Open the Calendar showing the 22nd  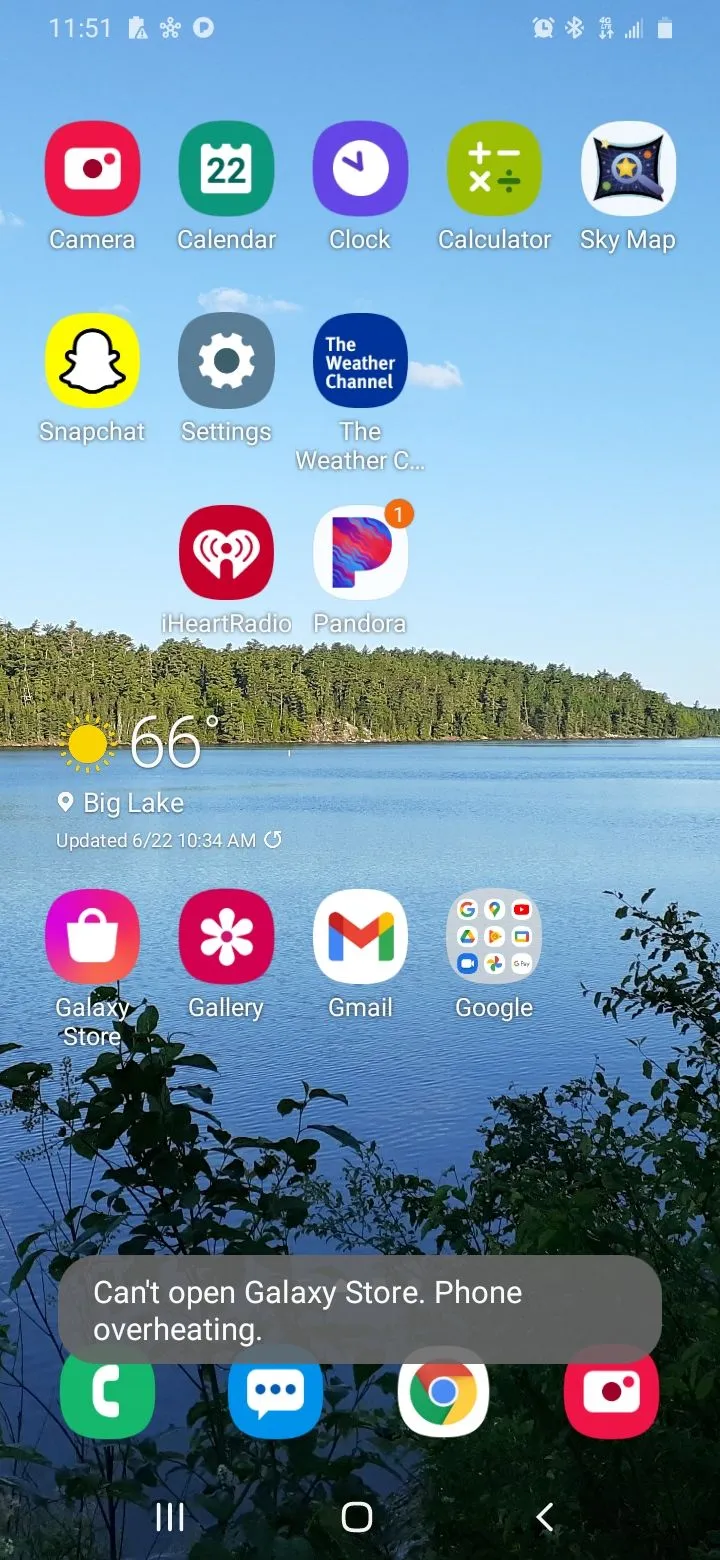coord(226,168)
